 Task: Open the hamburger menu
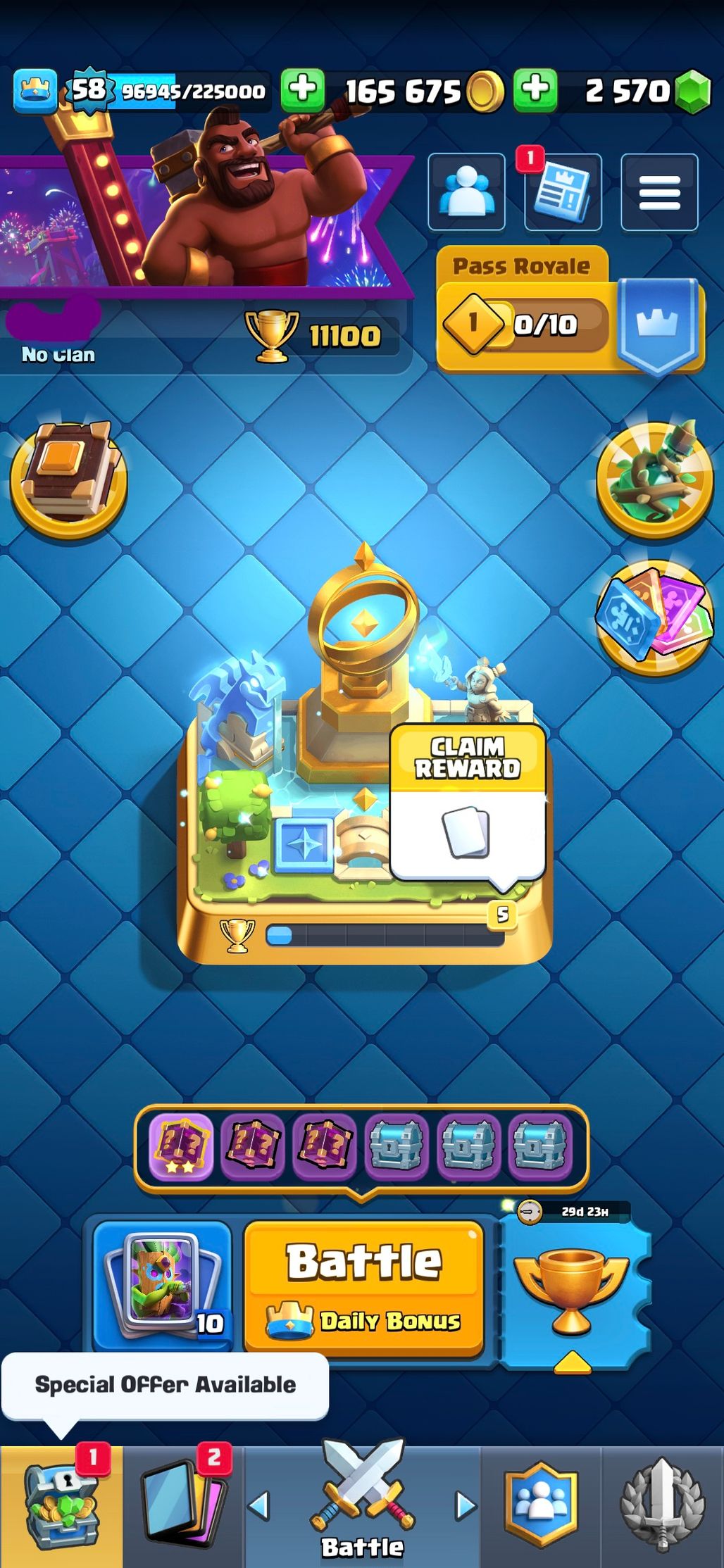[659, 192]
